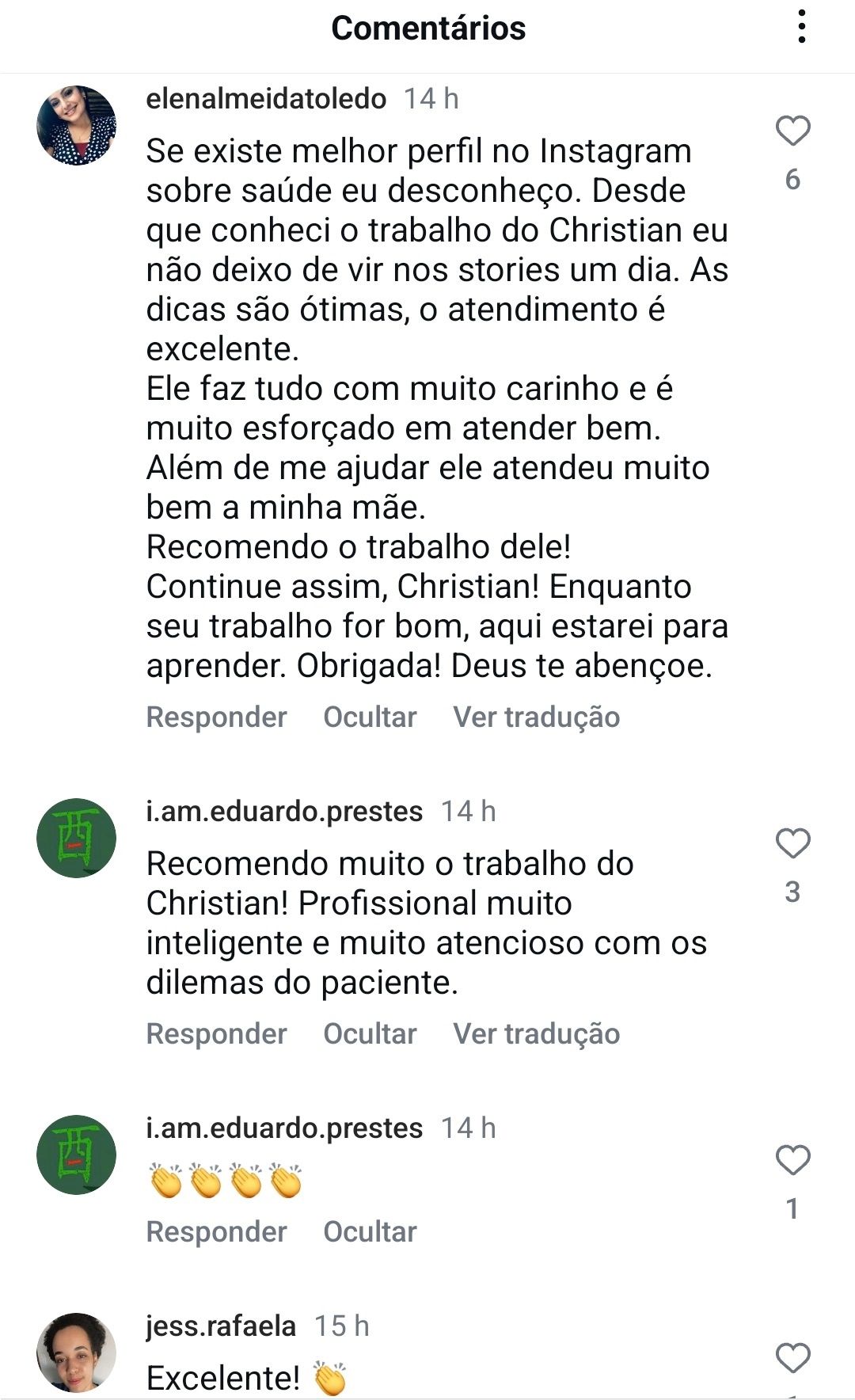Like jess.rafaela's "Excelente!" comment
This screenshot has width=855, height=1400.
point(792,1359)
